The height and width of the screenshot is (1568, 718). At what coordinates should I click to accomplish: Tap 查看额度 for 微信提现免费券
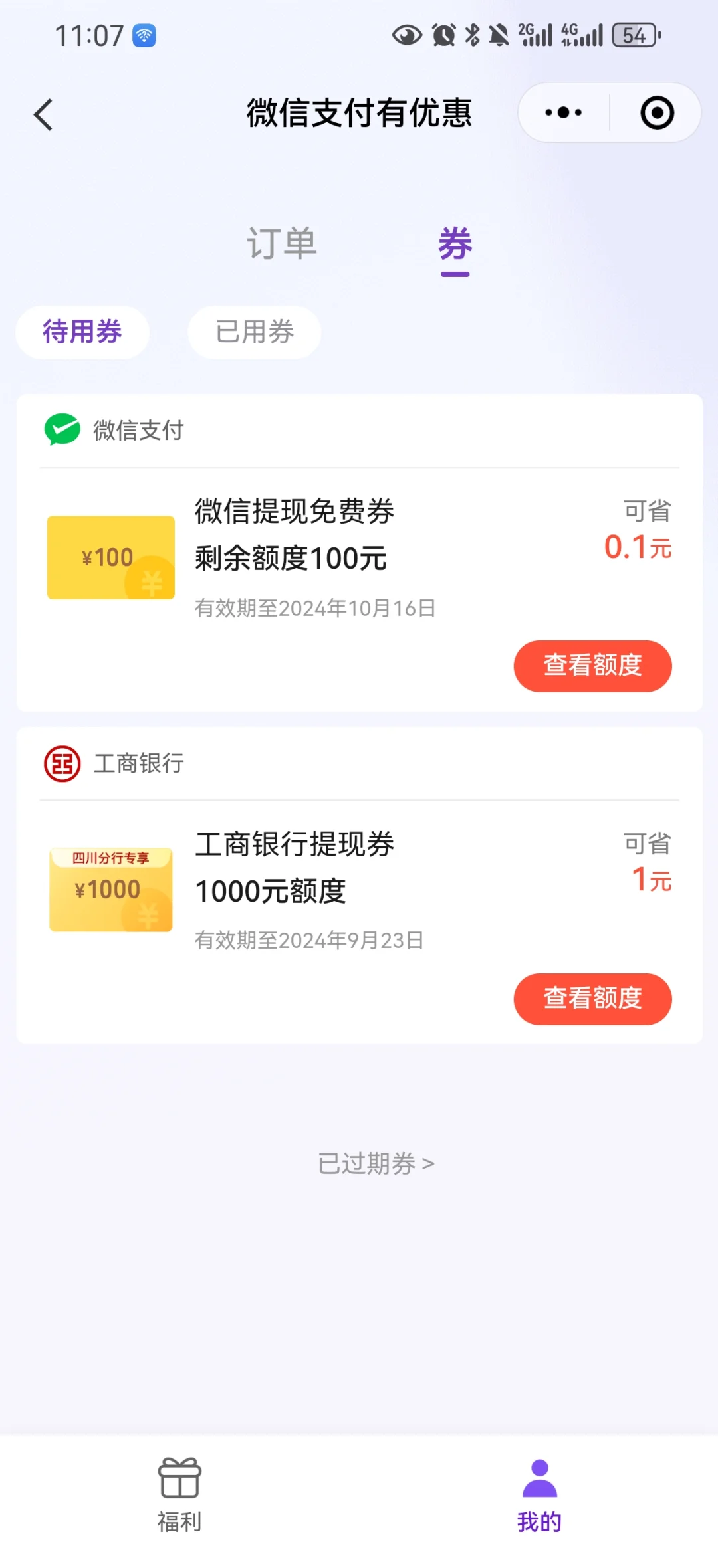592,666
